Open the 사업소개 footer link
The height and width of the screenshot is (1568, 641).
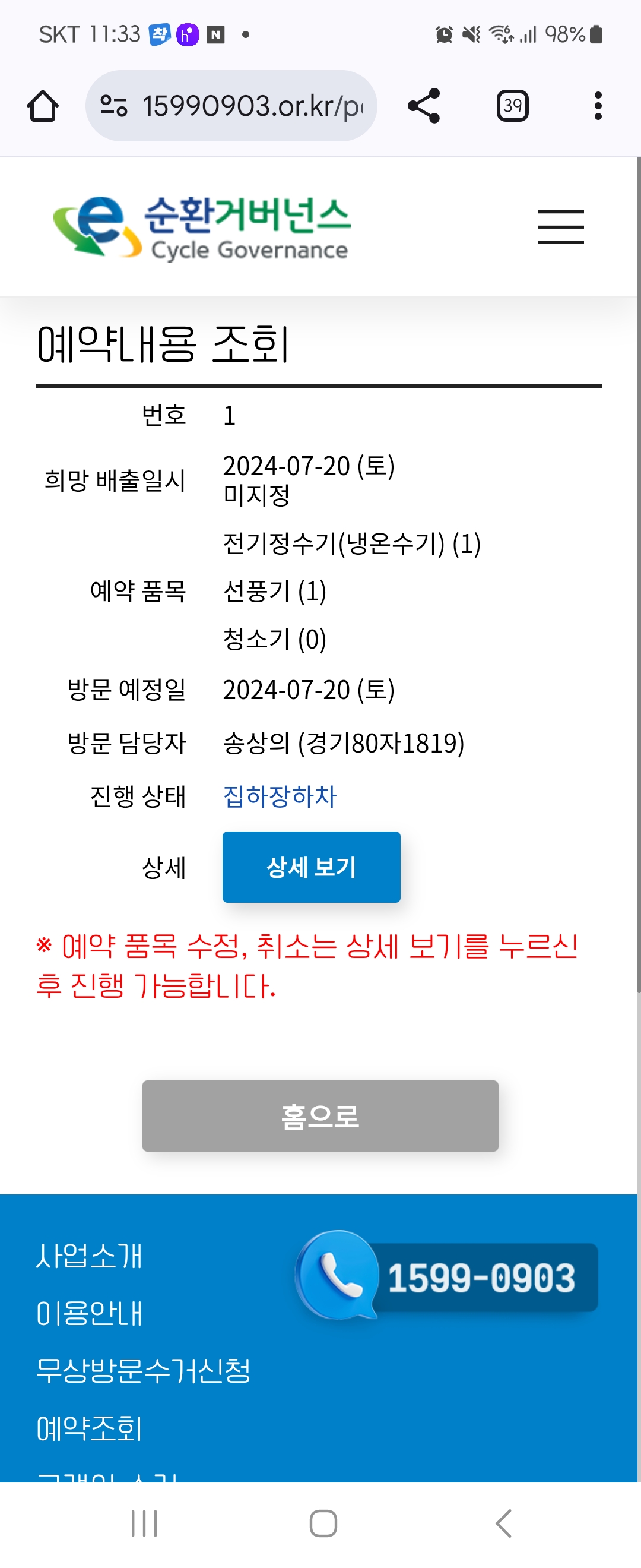point(90,1256)
